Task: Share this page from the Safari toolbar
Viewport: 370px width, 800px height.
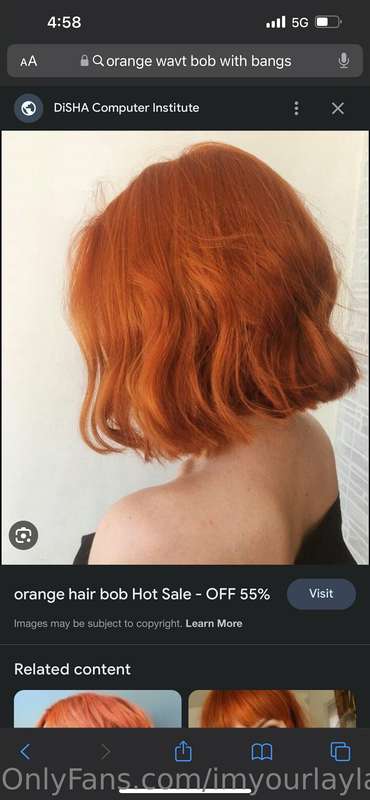Action: 183,751
